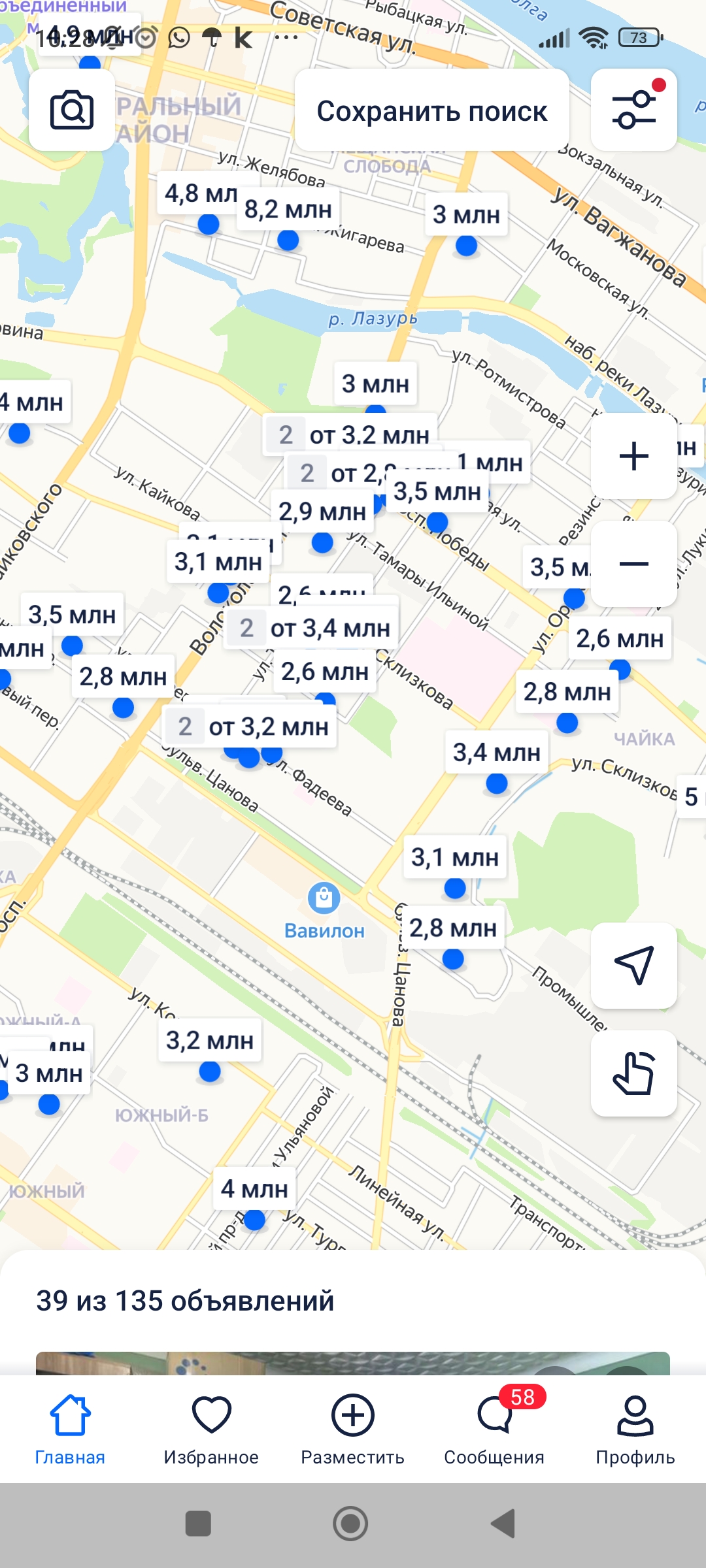Select the 3,2 млн marker near Южный-Б
The image size is (706, 1568).
click(x=210, y=1040)
